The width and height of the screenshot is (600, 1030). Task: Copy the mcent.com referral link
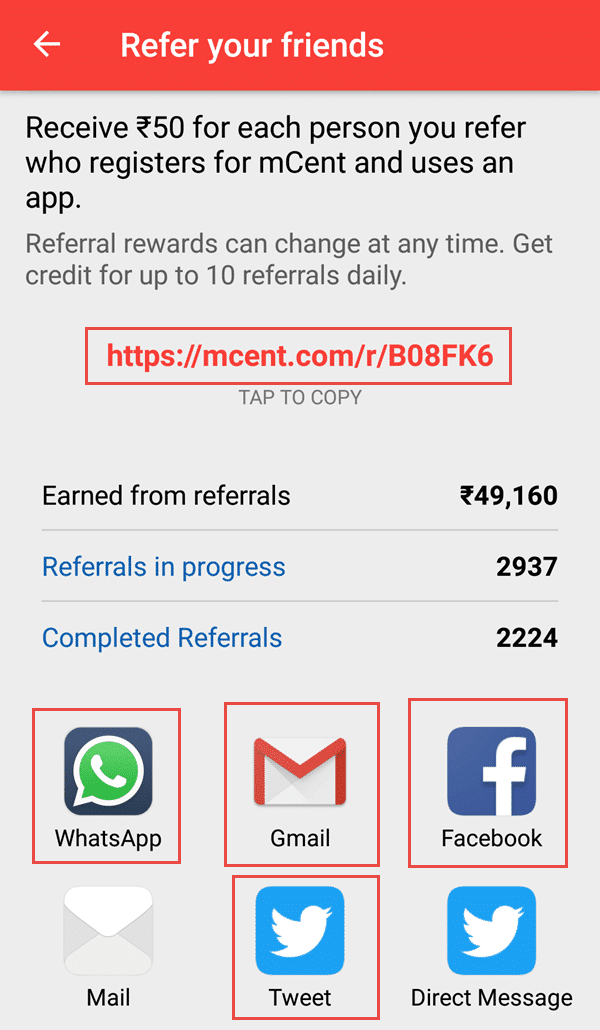click(x=300, y=355)
